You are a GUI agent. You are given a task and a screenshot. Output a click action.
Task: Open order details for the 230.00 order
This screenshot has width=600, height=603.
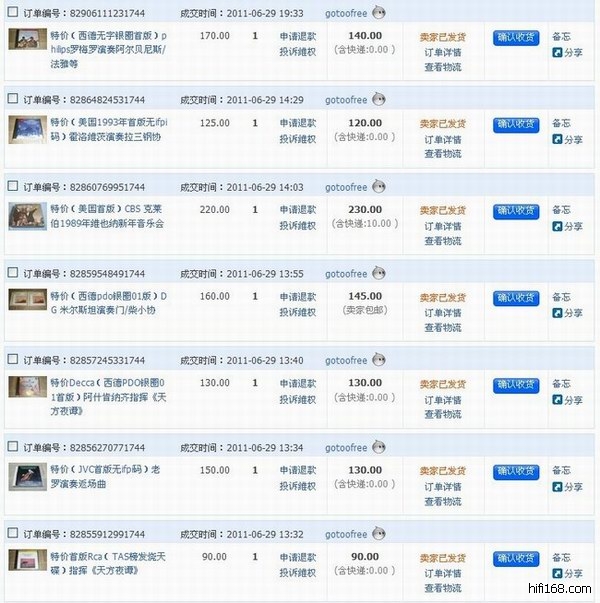(442, 225)
